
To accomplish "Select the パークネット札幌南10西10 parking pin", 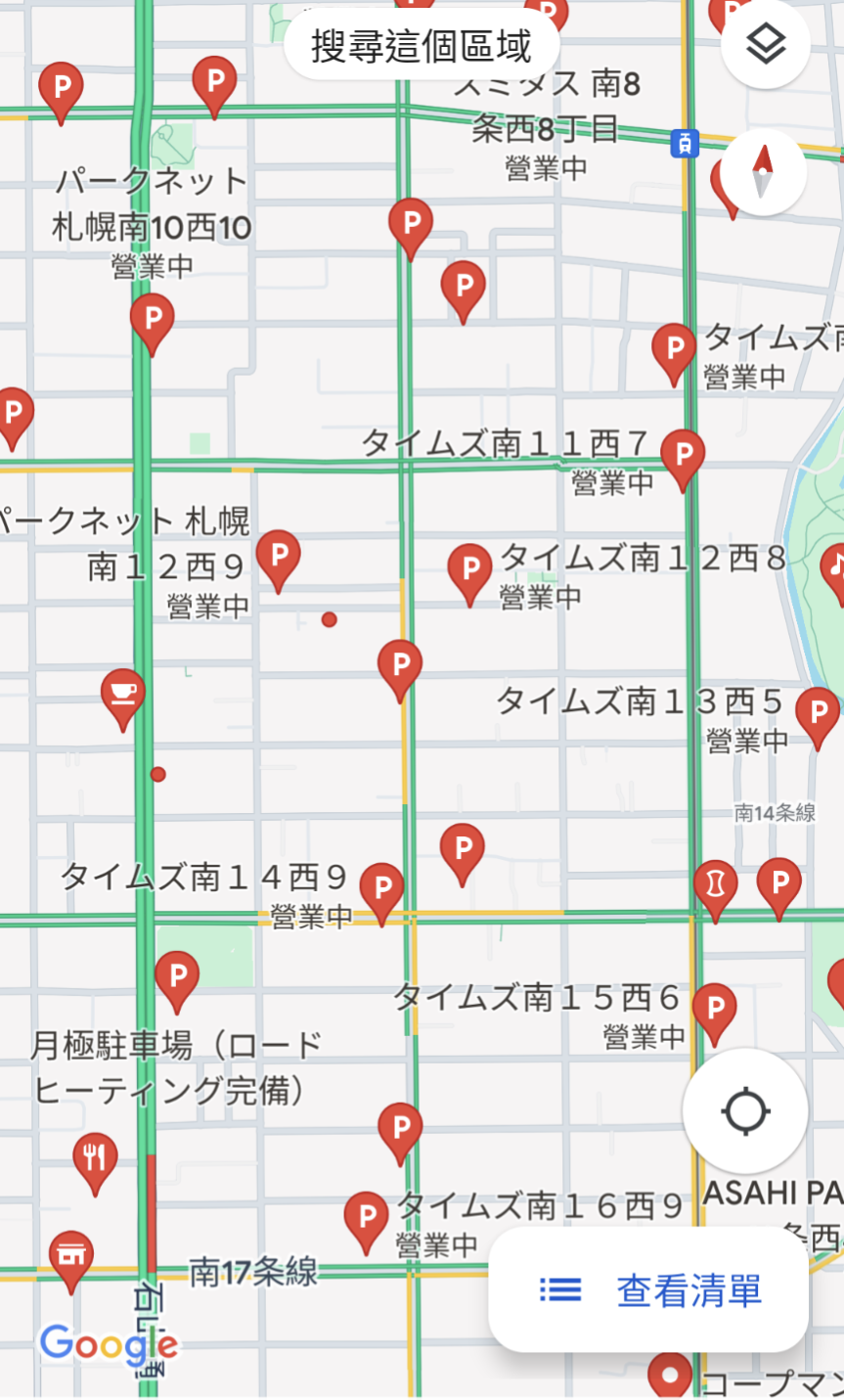I will click(152, 324).
